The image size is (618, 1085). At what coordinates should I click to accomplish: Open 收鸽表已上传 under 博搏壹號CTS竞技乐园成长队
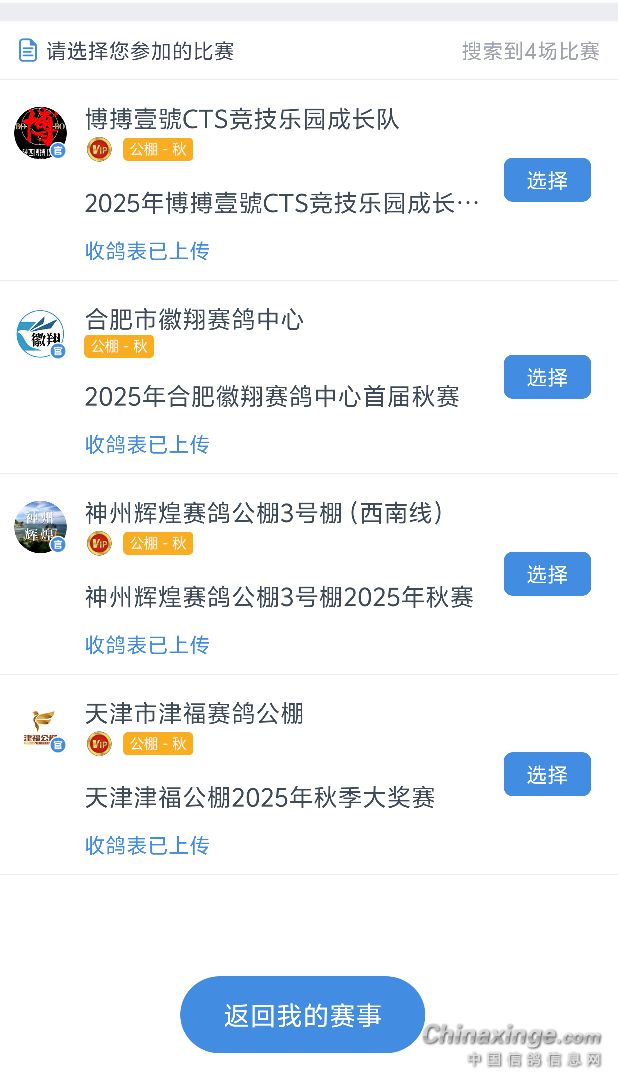(x=147, y=251)
